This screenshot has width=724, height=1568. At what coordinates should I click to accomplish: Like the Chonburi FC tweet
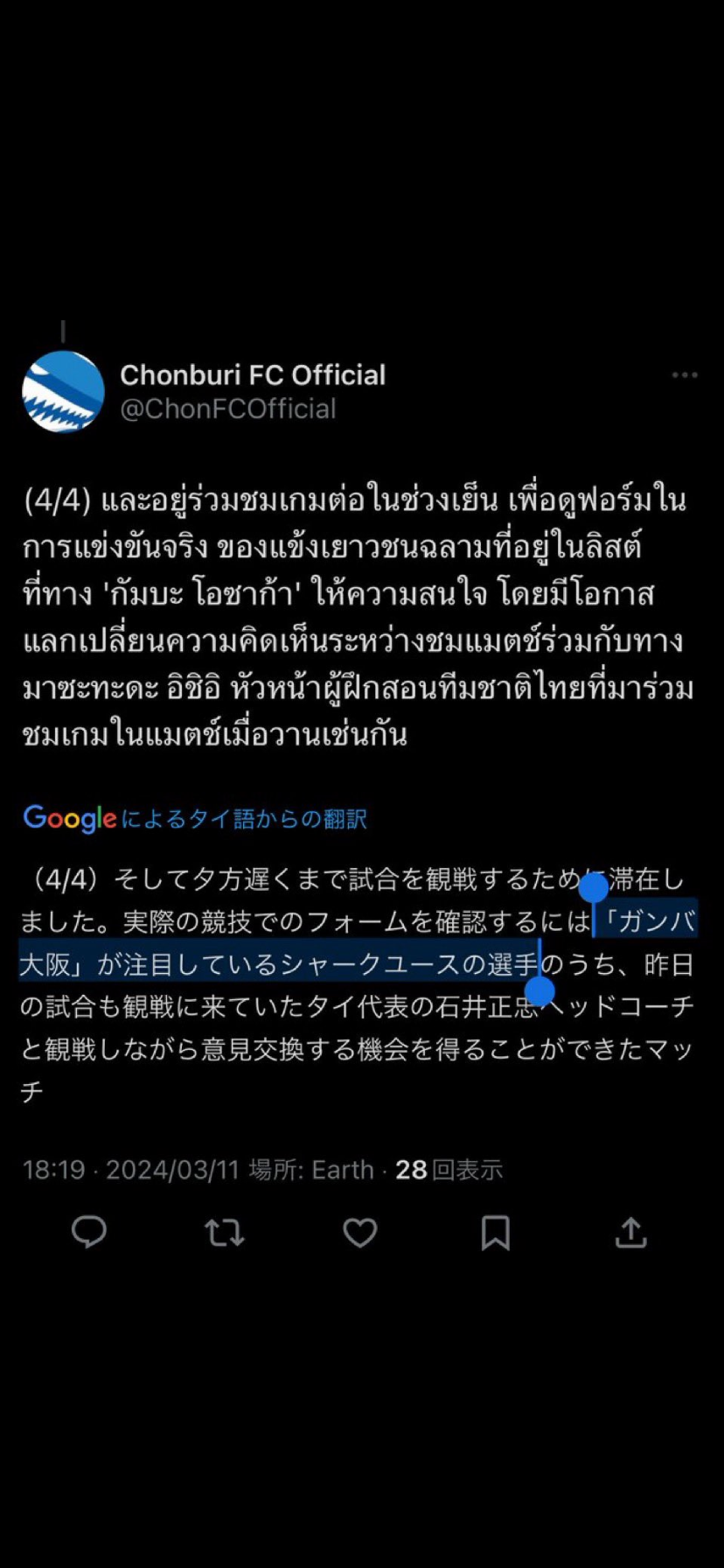tap(359, 1232)
